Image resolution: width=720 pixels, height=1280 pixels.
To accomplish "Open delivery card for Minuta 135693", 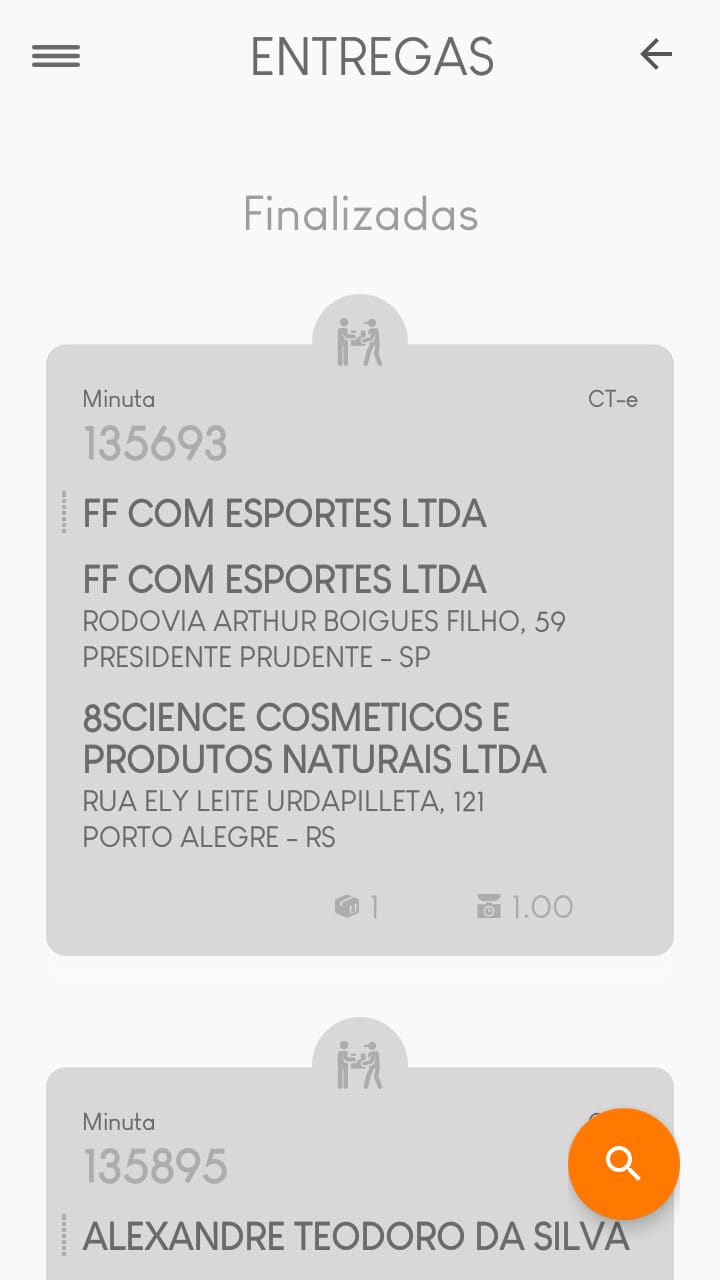I will point(360,650).
